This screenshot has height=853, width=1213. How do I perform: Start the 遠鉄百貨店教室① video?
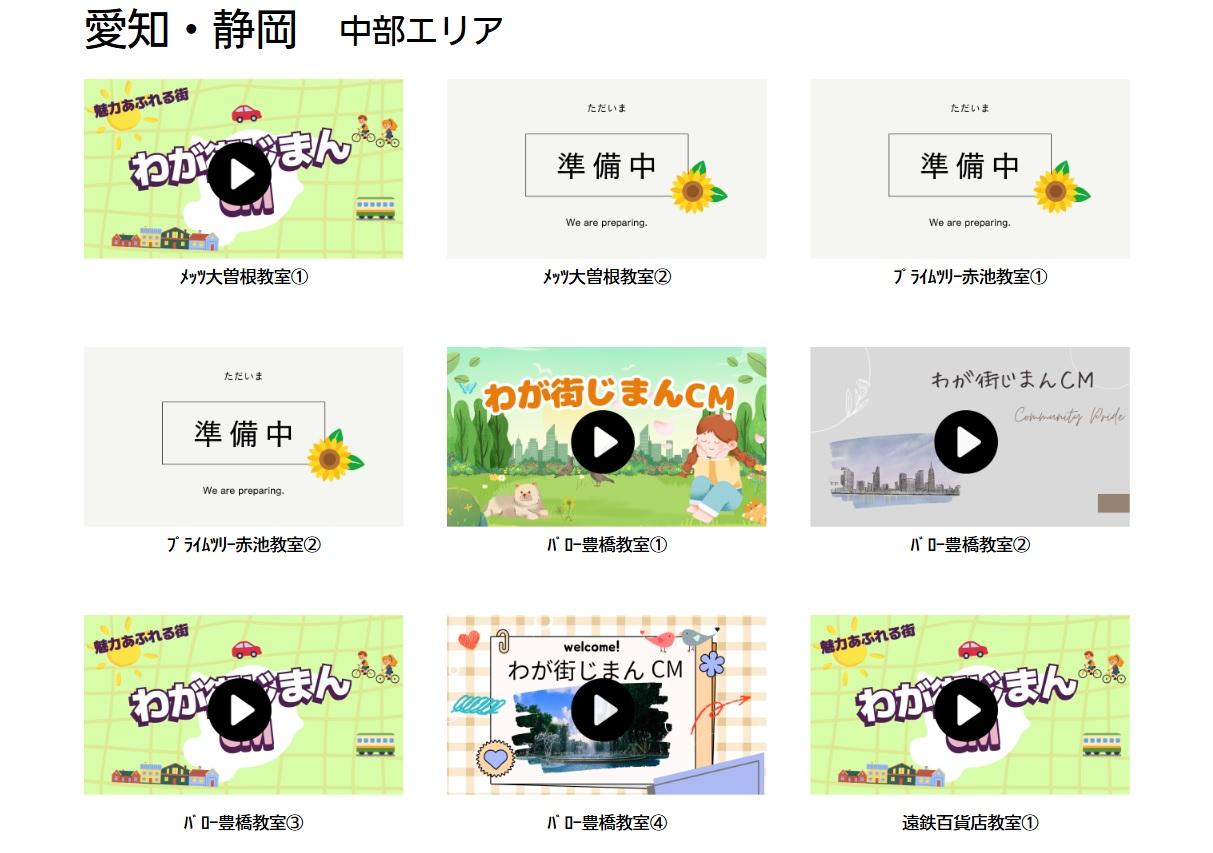(966, 710)
